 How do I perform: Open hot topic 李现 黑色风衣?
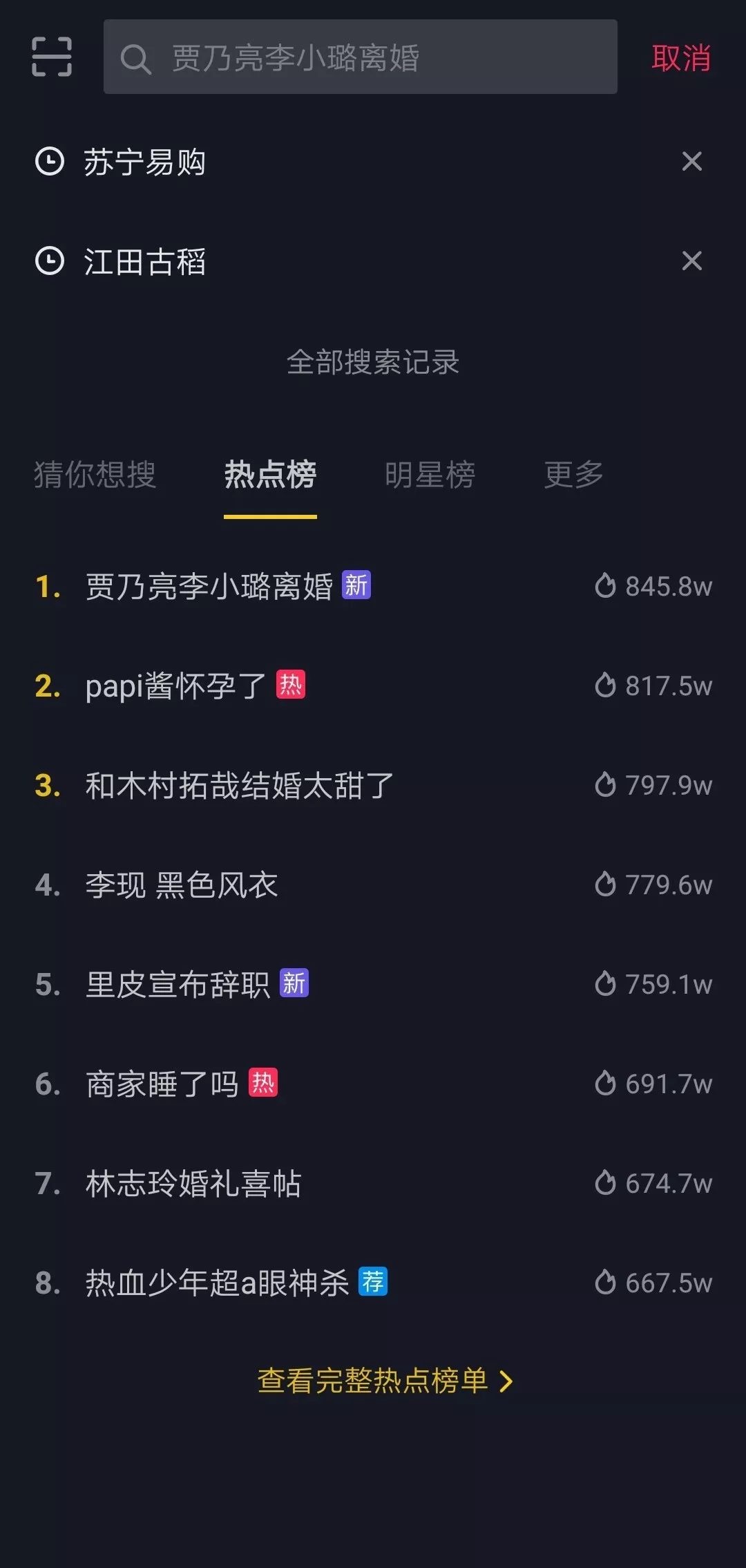[373, 885]
